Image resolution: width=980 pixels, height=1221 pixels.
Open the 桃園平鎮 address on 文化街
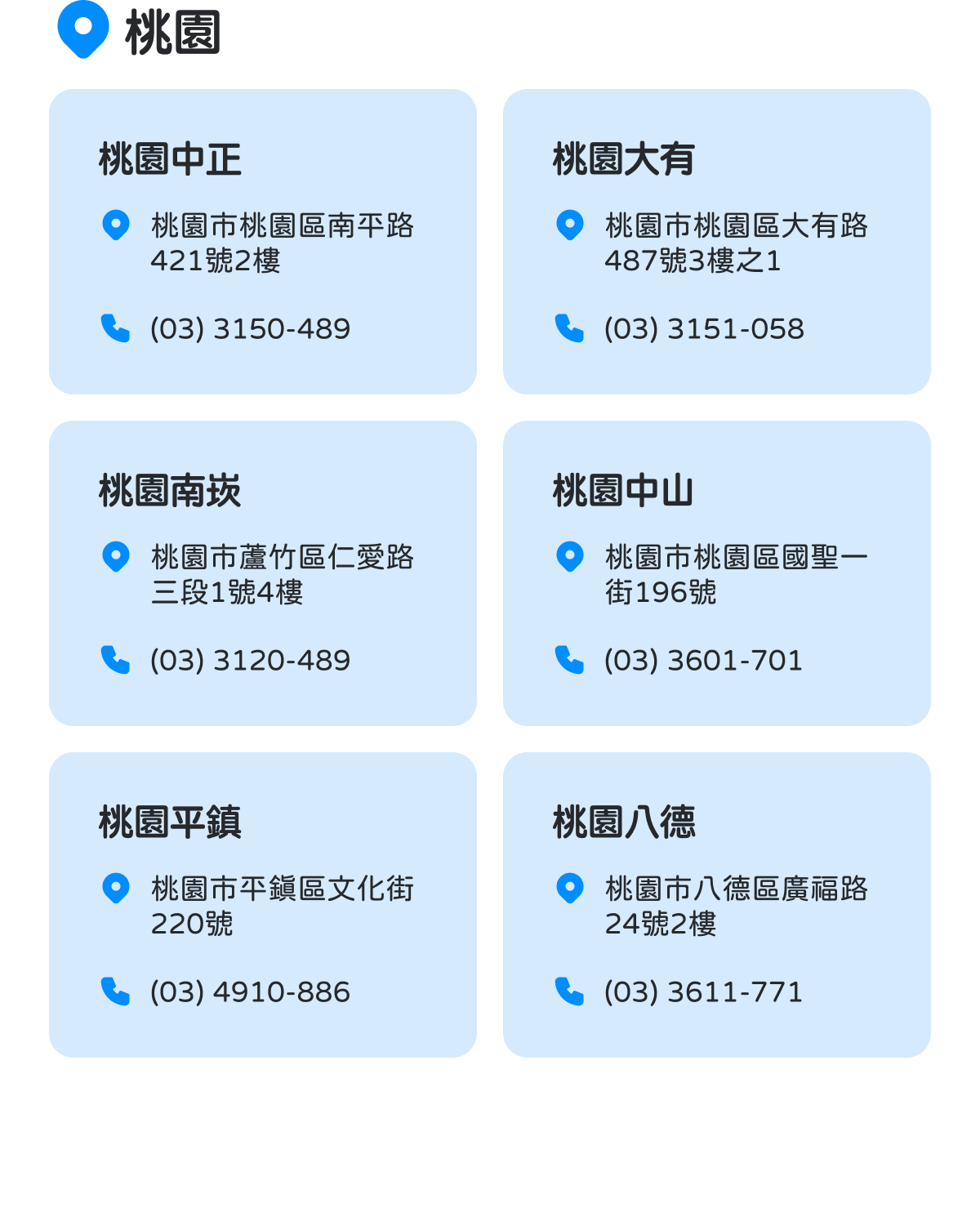tap(282, 906)
